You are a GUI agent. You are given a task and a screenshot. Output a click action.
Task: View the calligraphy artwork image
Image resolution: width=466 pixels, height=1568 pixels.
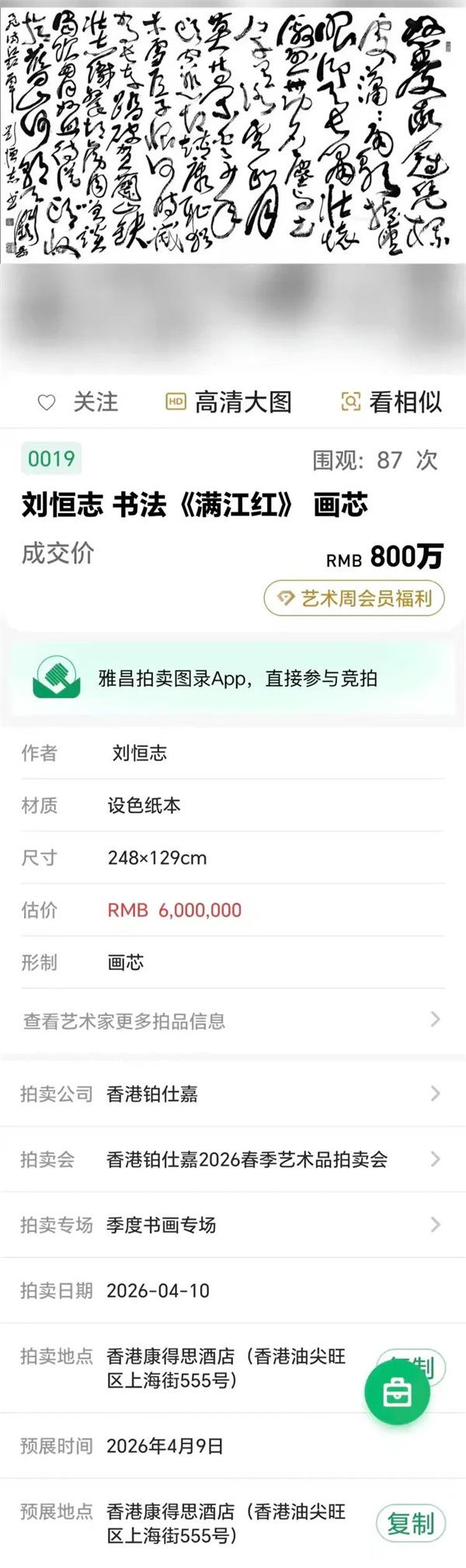click(x=233, y=134)
